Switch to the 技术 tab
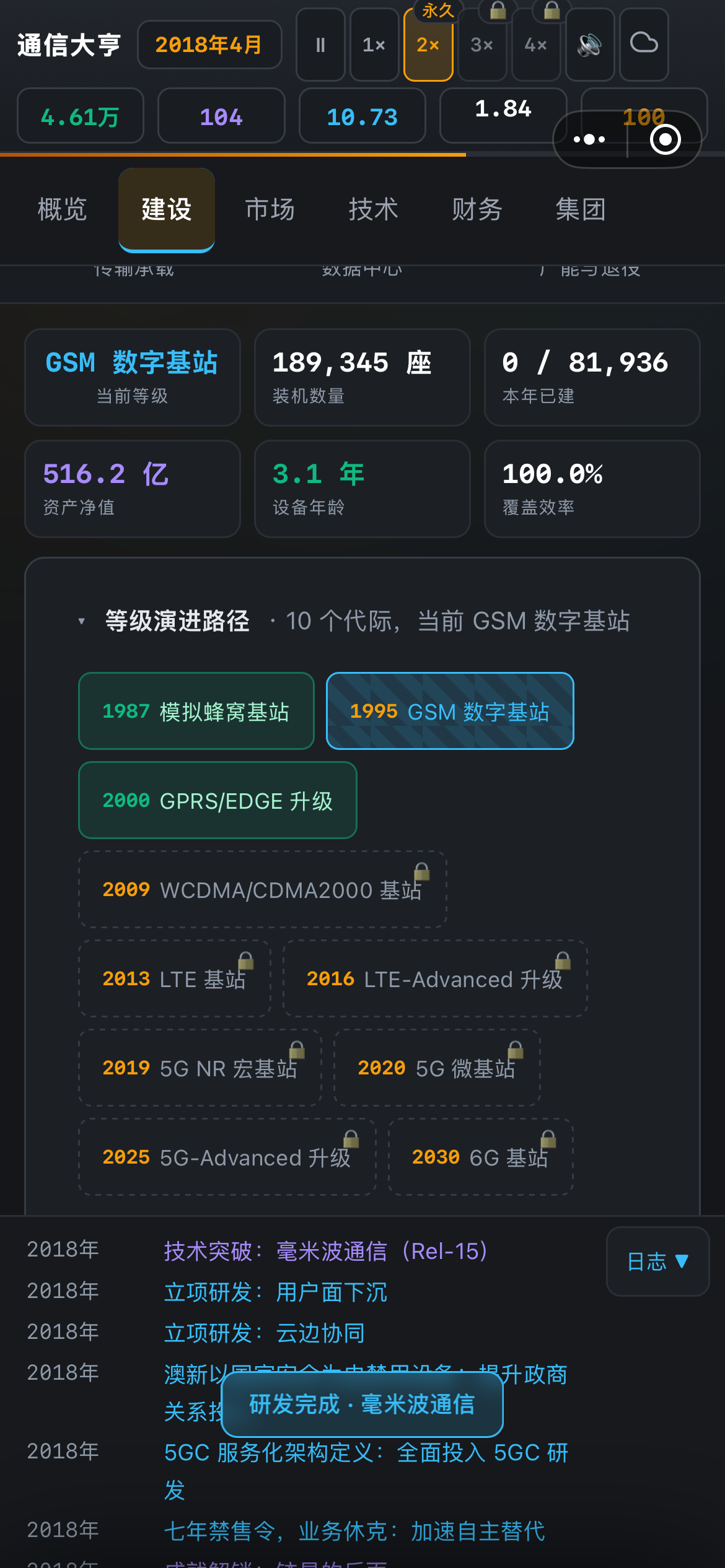 [x=374, y=209]
